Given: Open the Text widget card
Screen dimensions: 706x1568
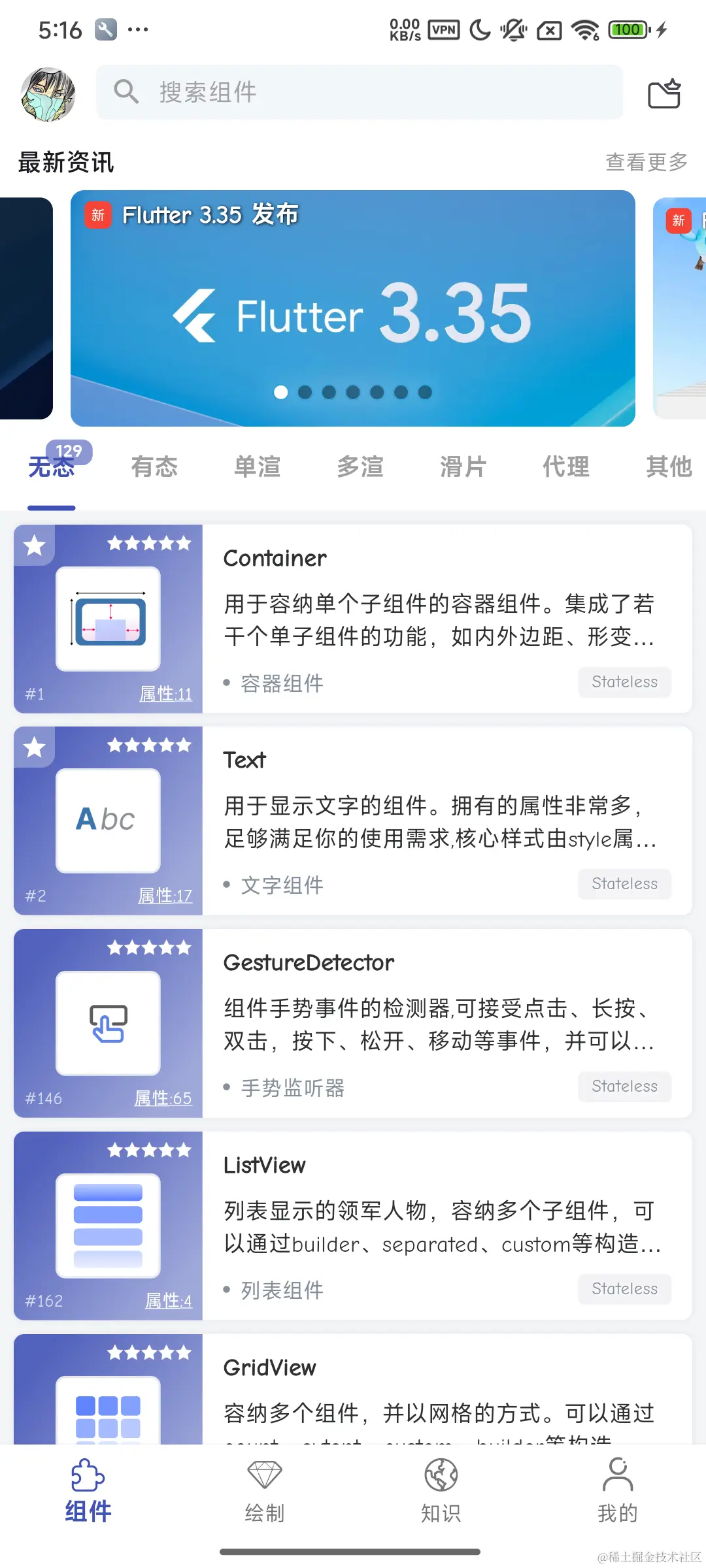Looking at the screenshot, I should point(353,821).
